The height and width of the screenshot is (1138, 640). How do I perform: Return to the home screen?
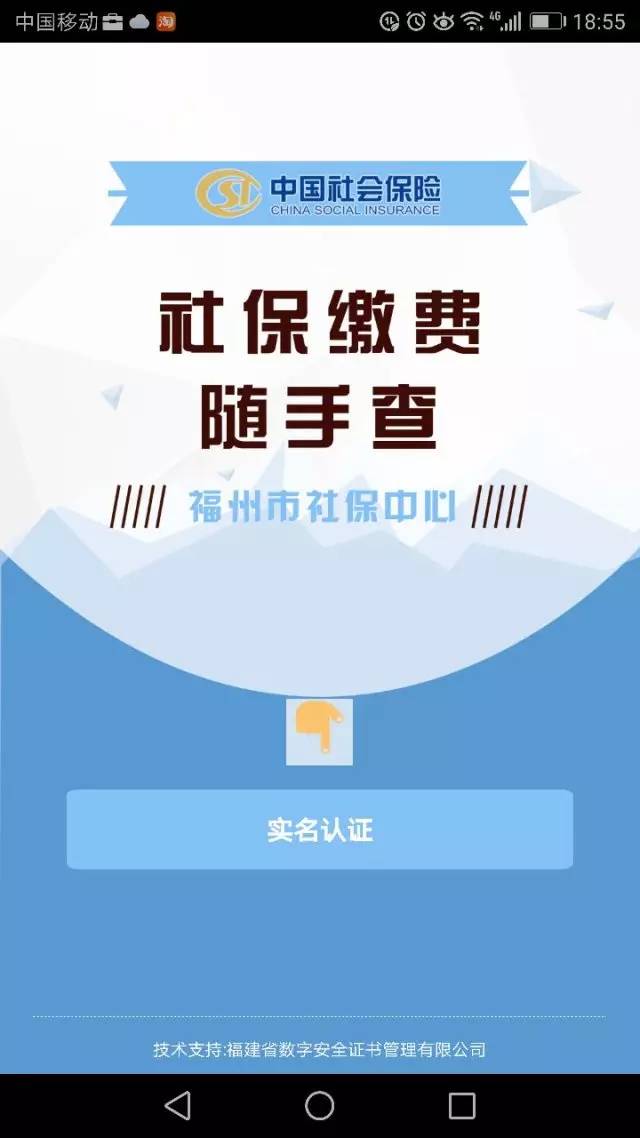320,1105
